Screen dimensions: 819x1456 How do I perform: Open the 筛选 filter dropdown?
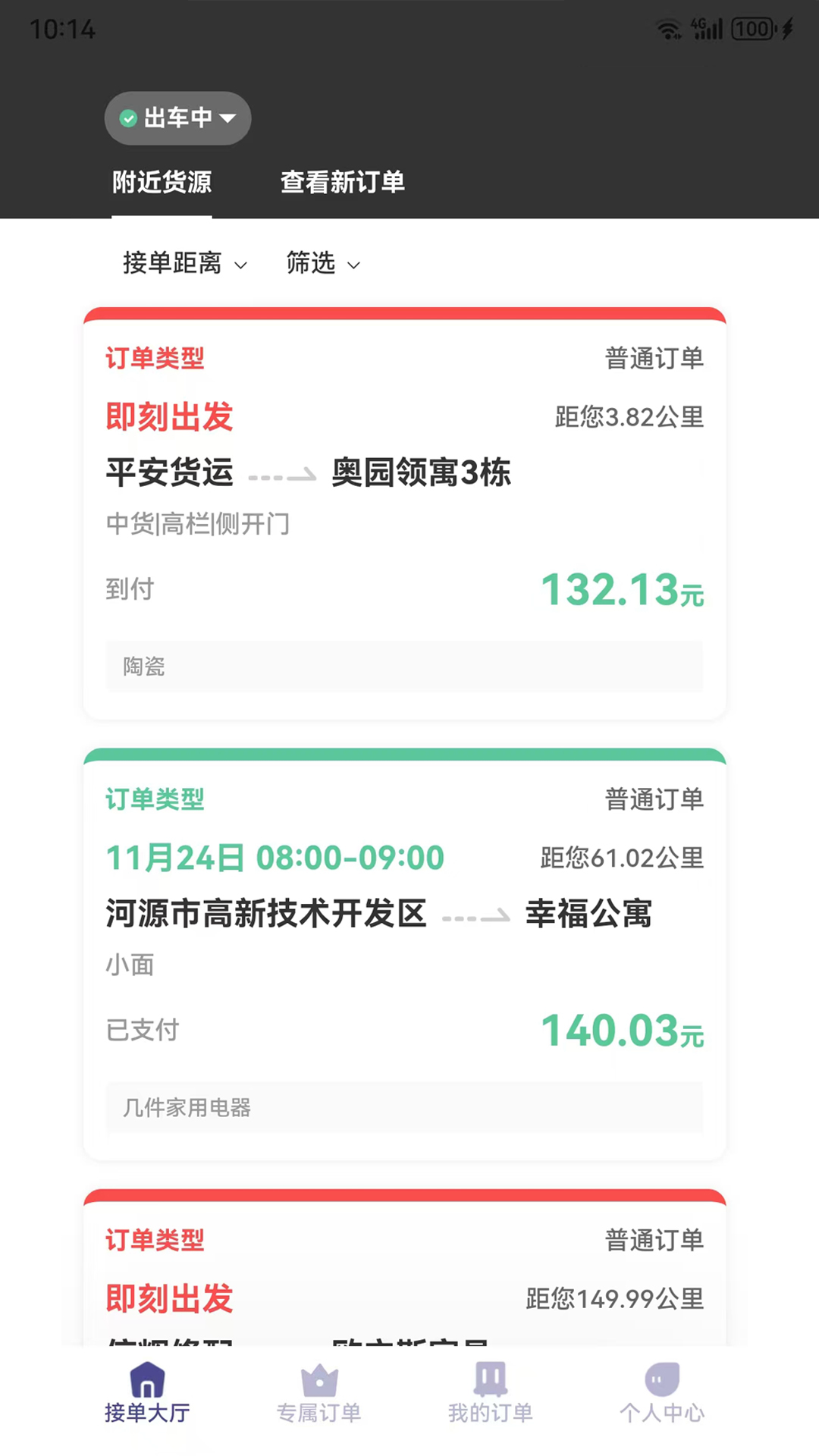click(322, 264)
